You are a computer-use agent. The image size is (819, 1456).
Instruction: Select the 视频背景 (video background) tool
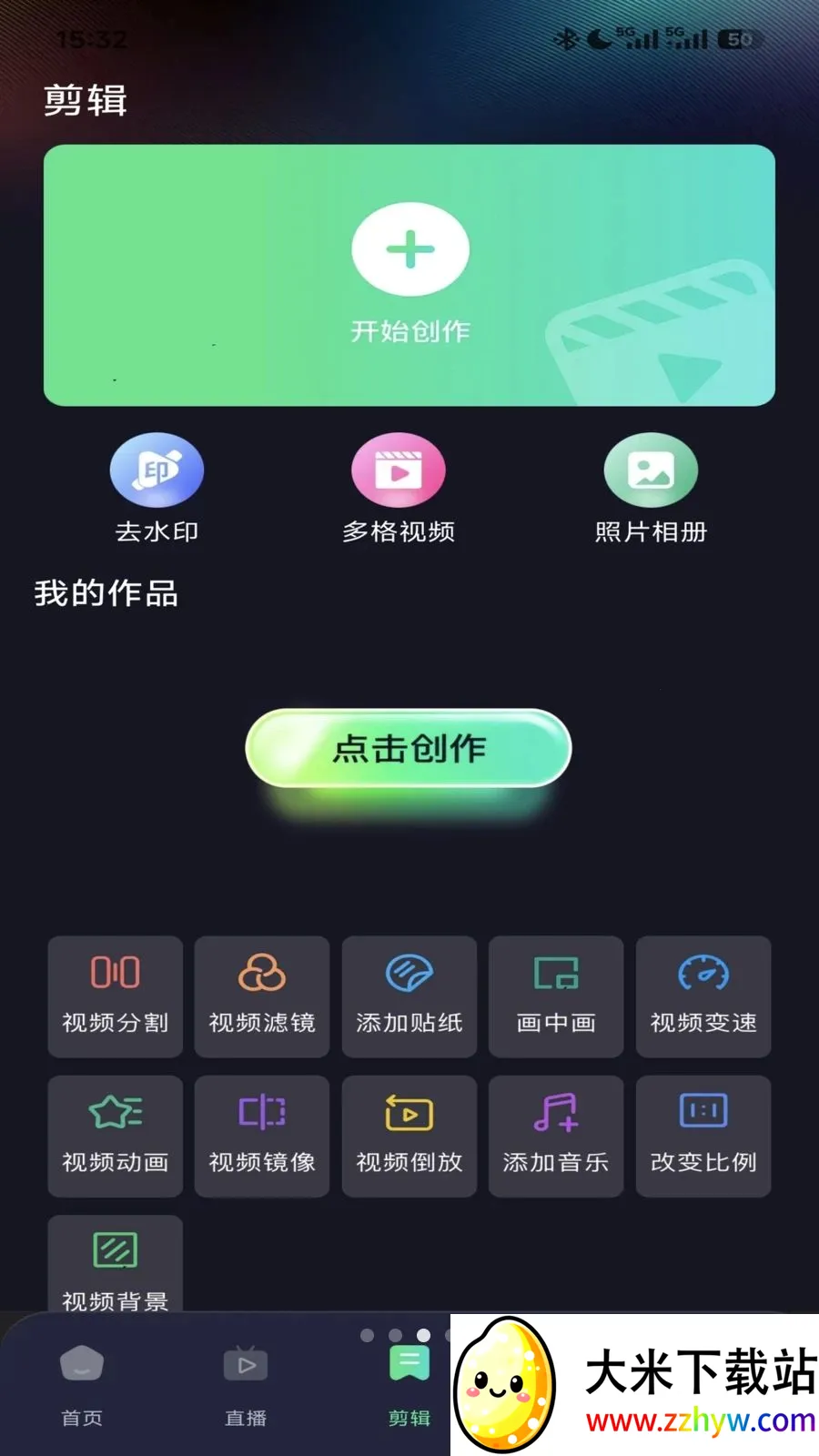pos(115,1267)
